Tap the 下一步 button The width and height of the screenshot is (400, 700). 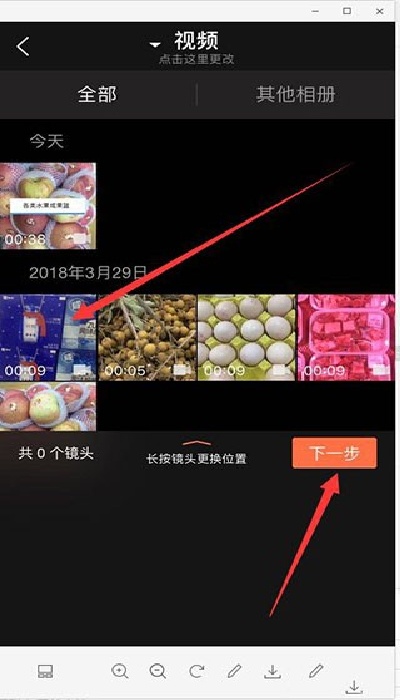[x=335, y=453]
